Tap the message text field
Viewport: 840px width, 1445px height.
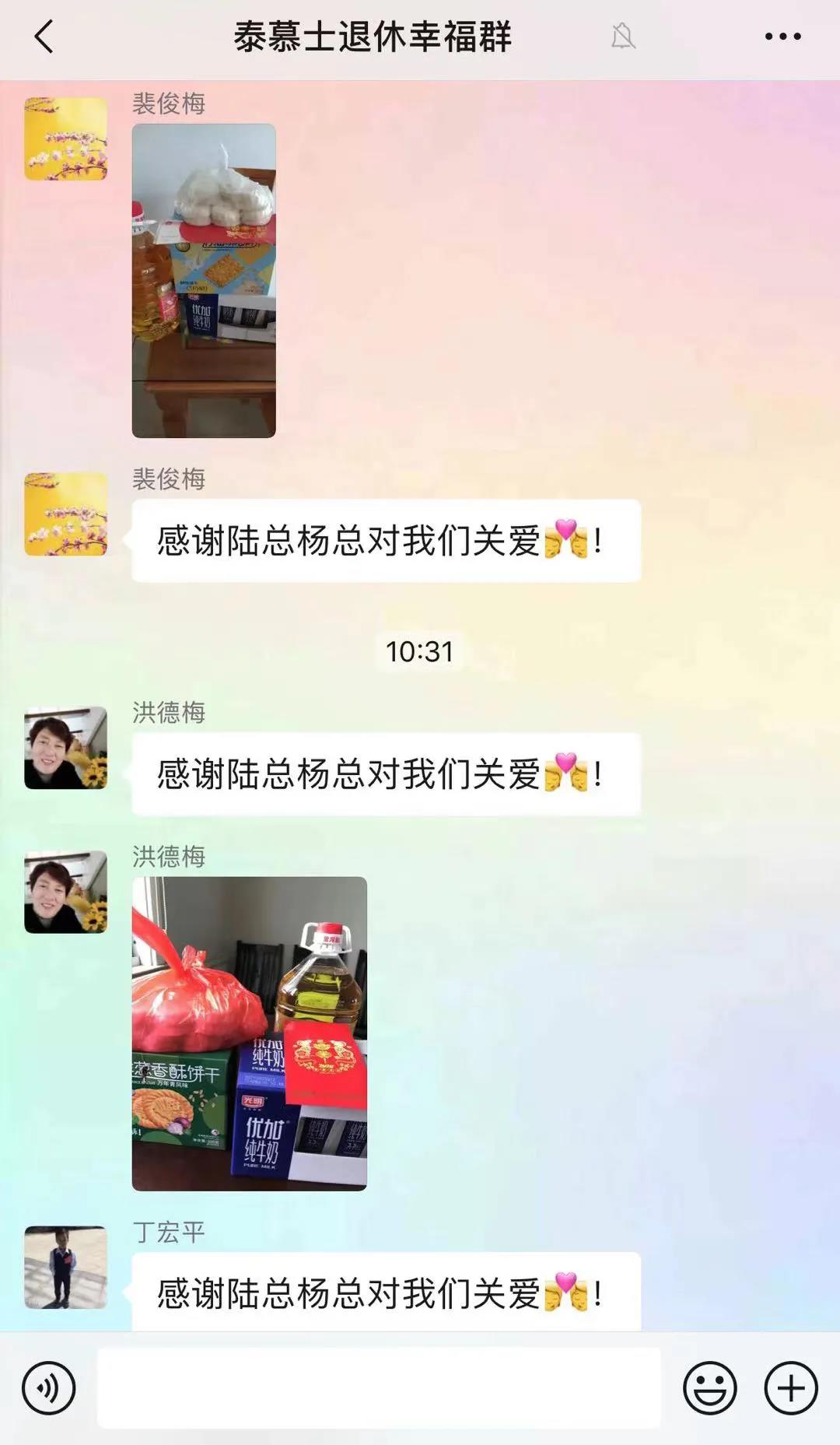(x=379, y=1387)
